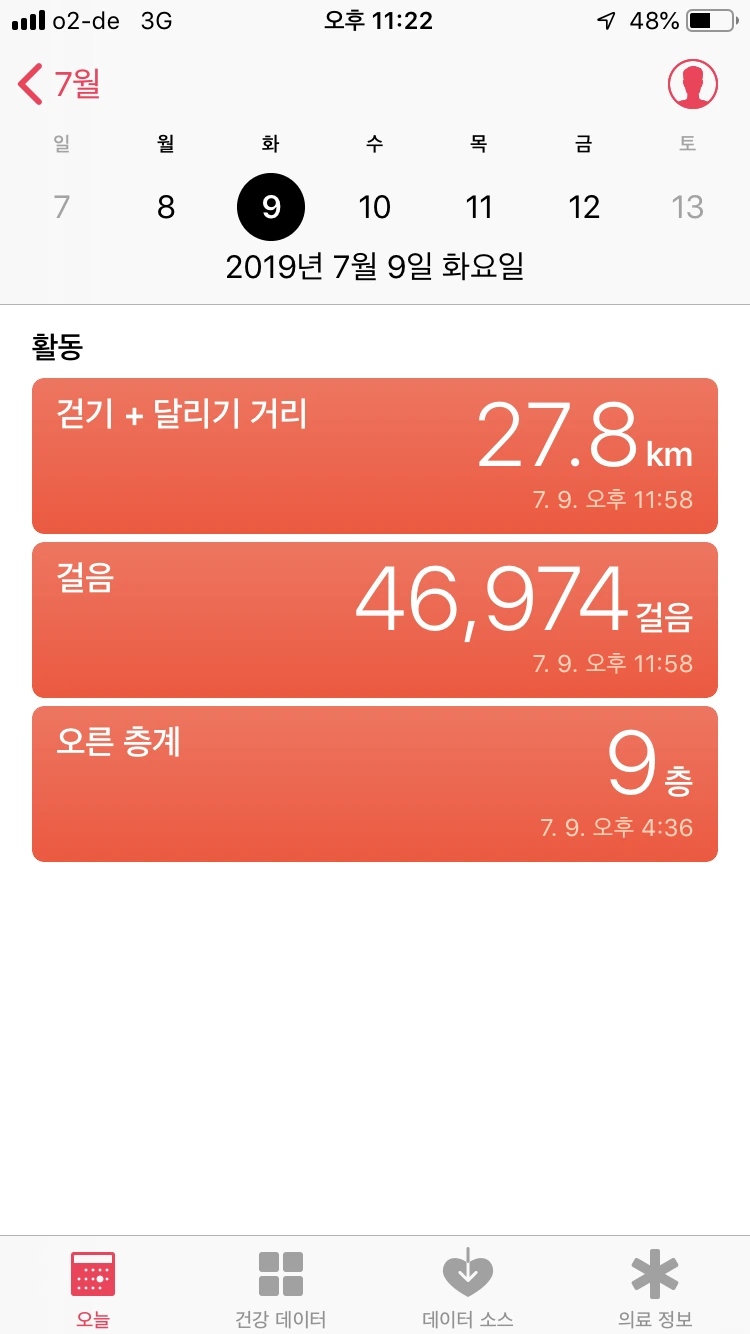Screen dimensions: 750x1334
Task: Select date 11 in the week row
Action: pos(479,207)
